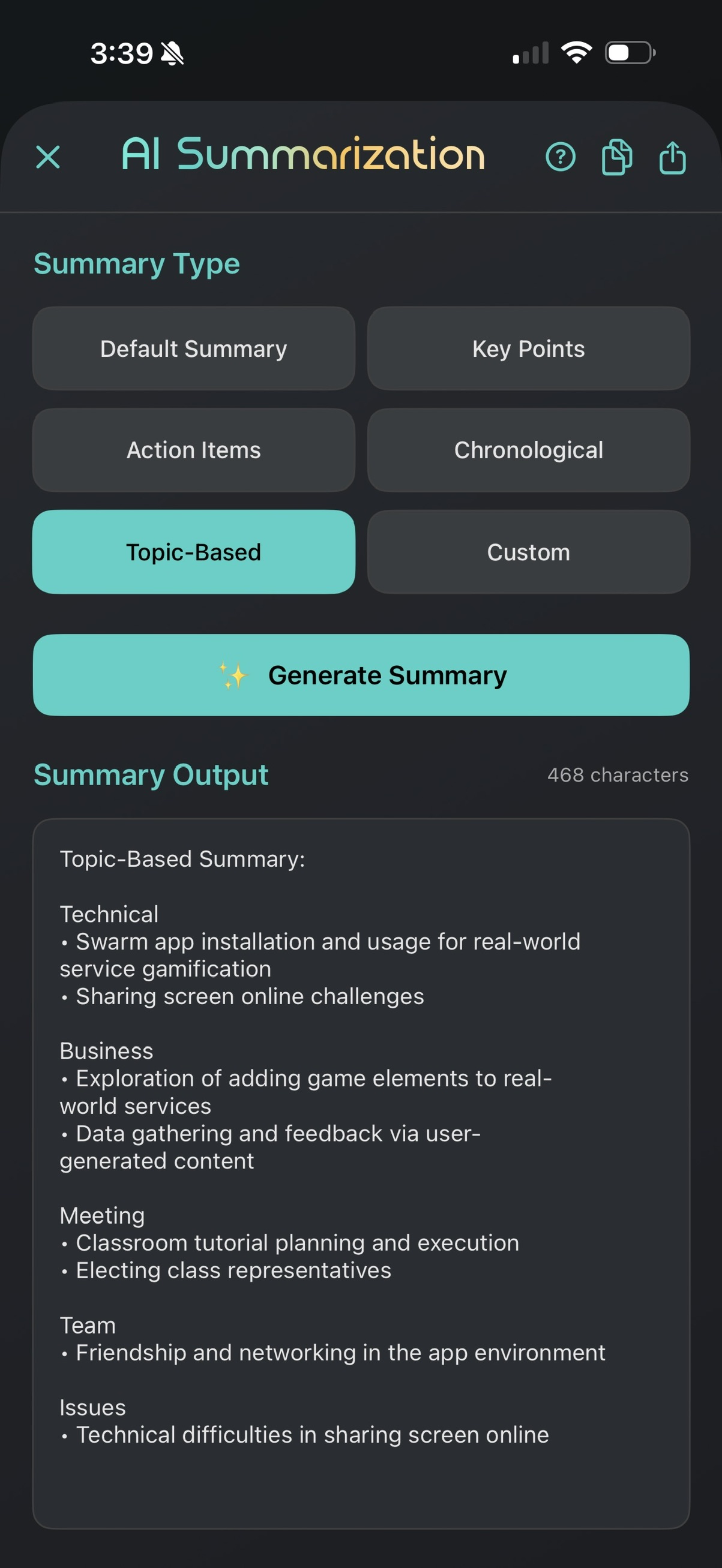Select Default Summary type
The width and height of the screenshot is (722, 1568).
194,349
